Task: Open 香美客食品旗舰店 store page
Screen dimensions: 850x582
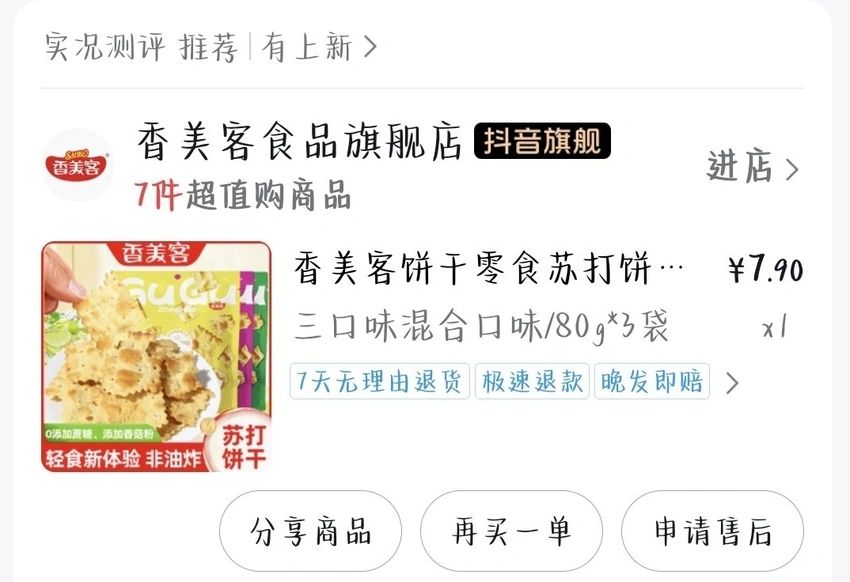Action: [x=299, y=143]
